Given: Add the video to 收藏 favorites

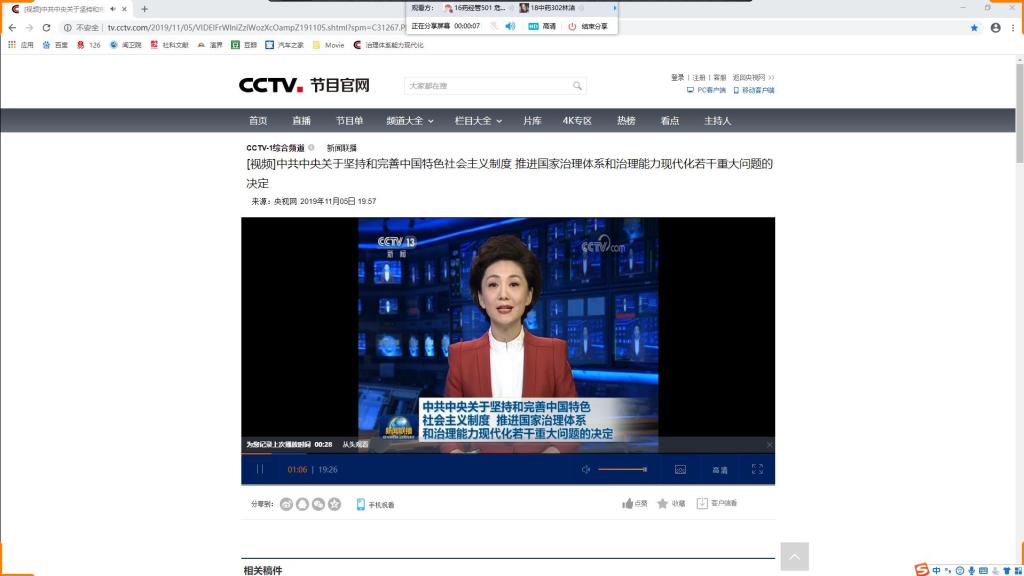Looking at the screenshot, I should pyautogui.click(x=671, y=504).
